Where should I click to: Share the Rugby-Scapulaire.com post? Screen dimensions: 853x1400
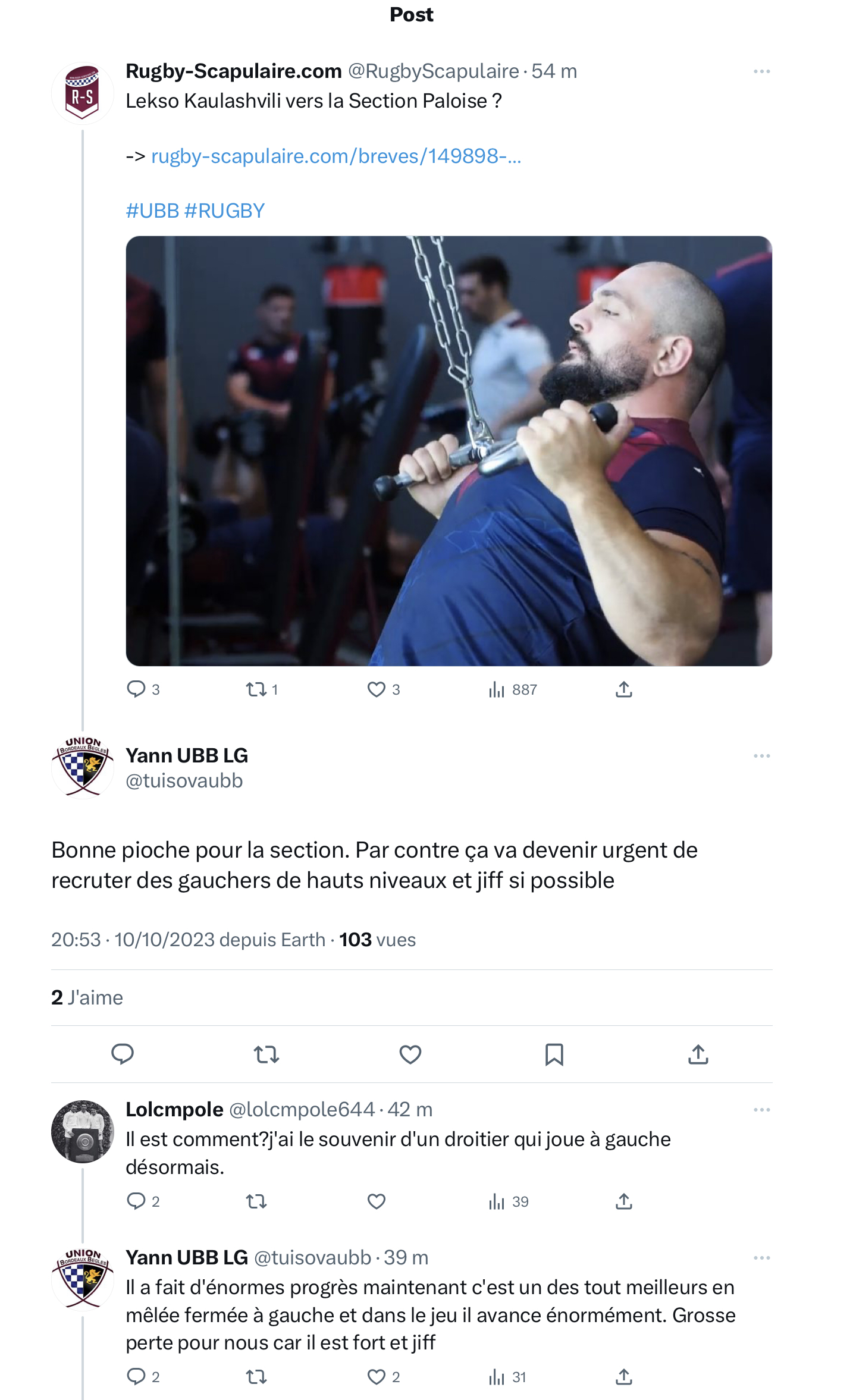(623, 689)
